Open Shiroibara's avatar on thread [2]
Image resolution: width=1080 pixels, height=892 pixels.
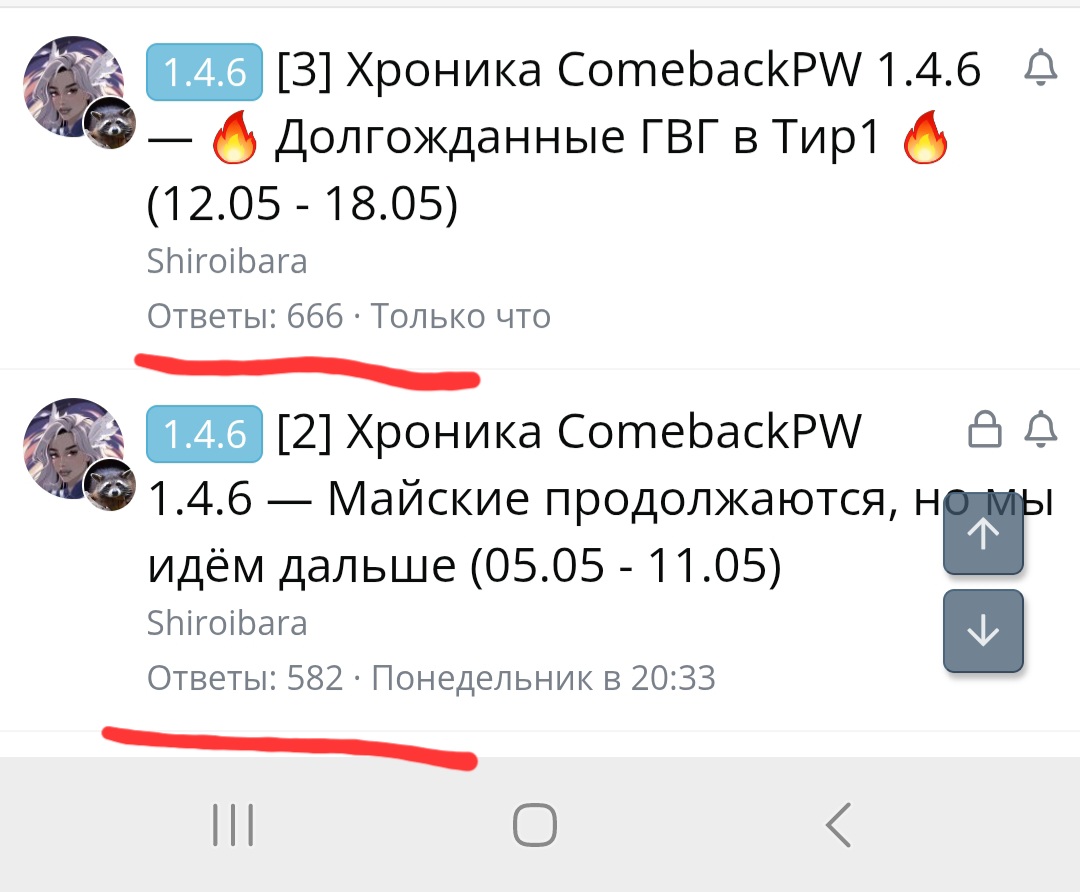coord(74,449)
